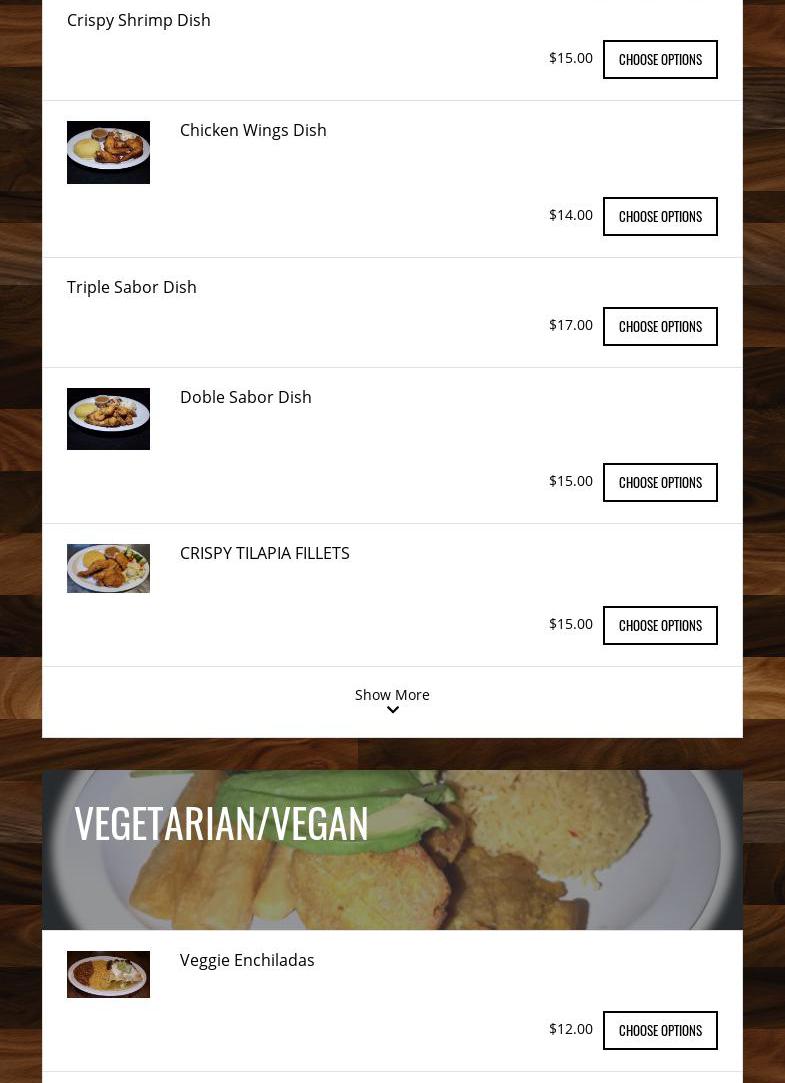View the Veggie Enchiladas photo

tap(108, 974)
